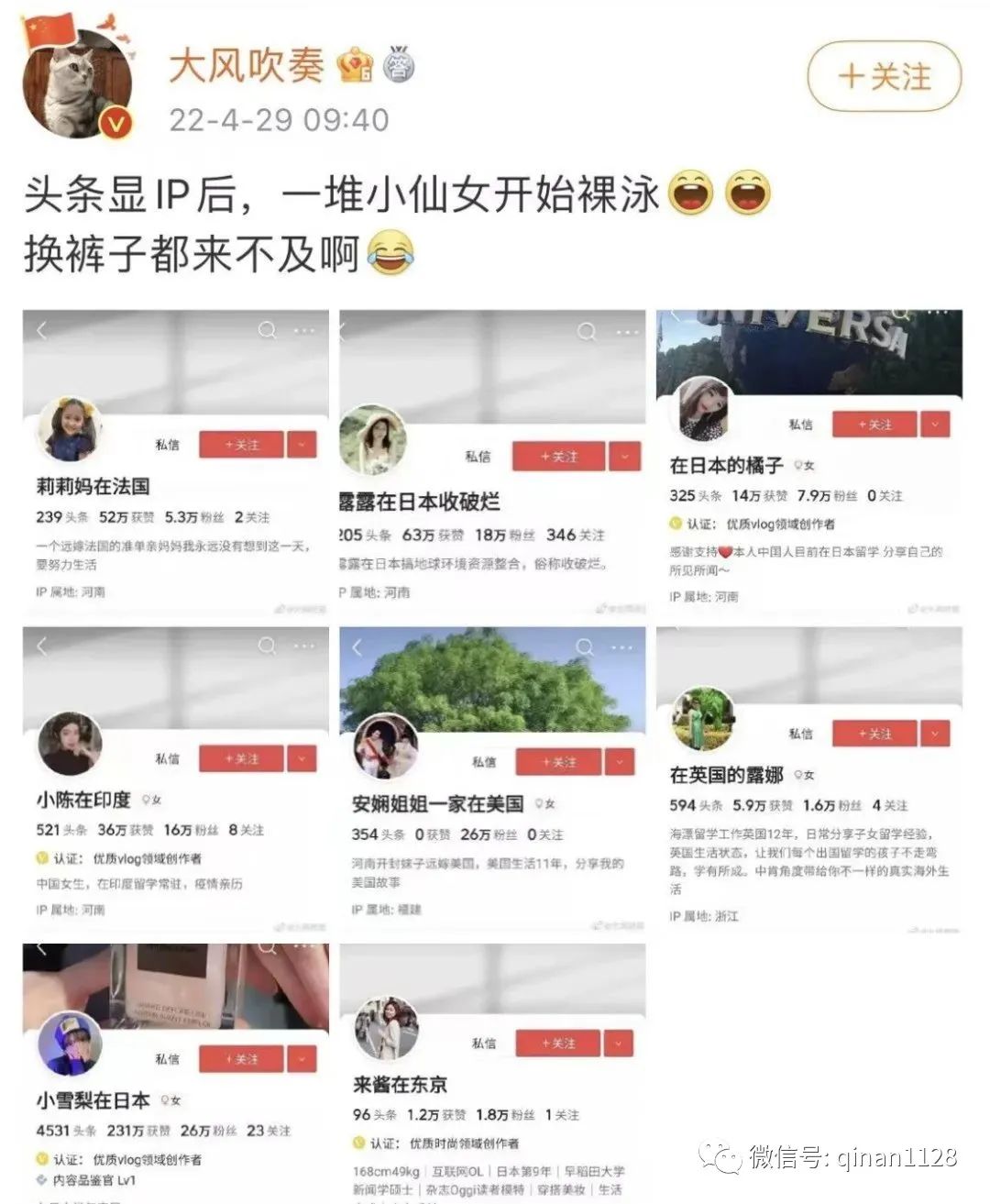Screen dimensions: 990x1204
Task: Follow 大风吹奏 with the 关注 button
Action: (884, 77)
